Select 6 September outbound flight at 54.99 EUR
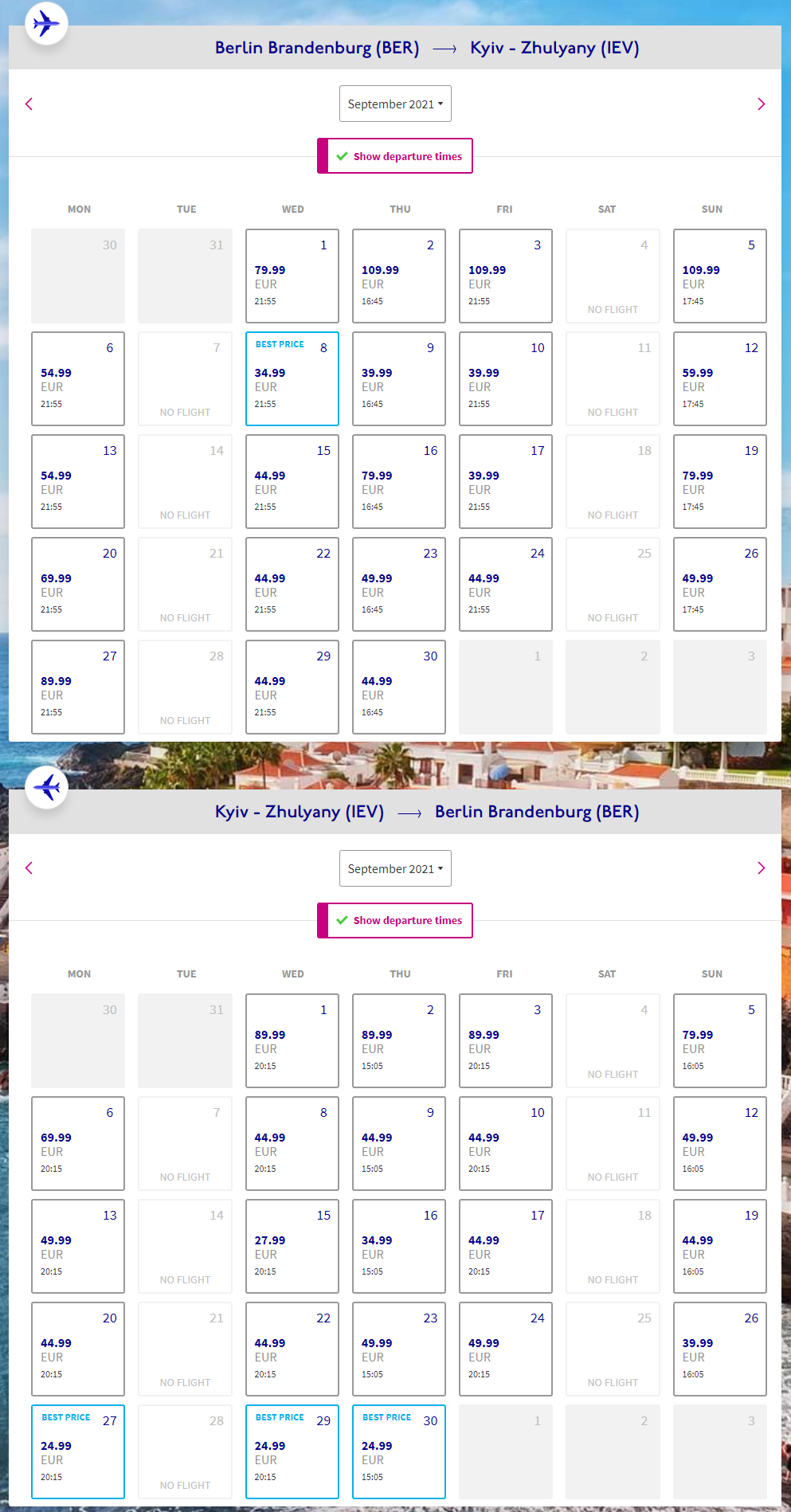The height and width of the screenshot is (1512, 791). click(x=78, y=379)
